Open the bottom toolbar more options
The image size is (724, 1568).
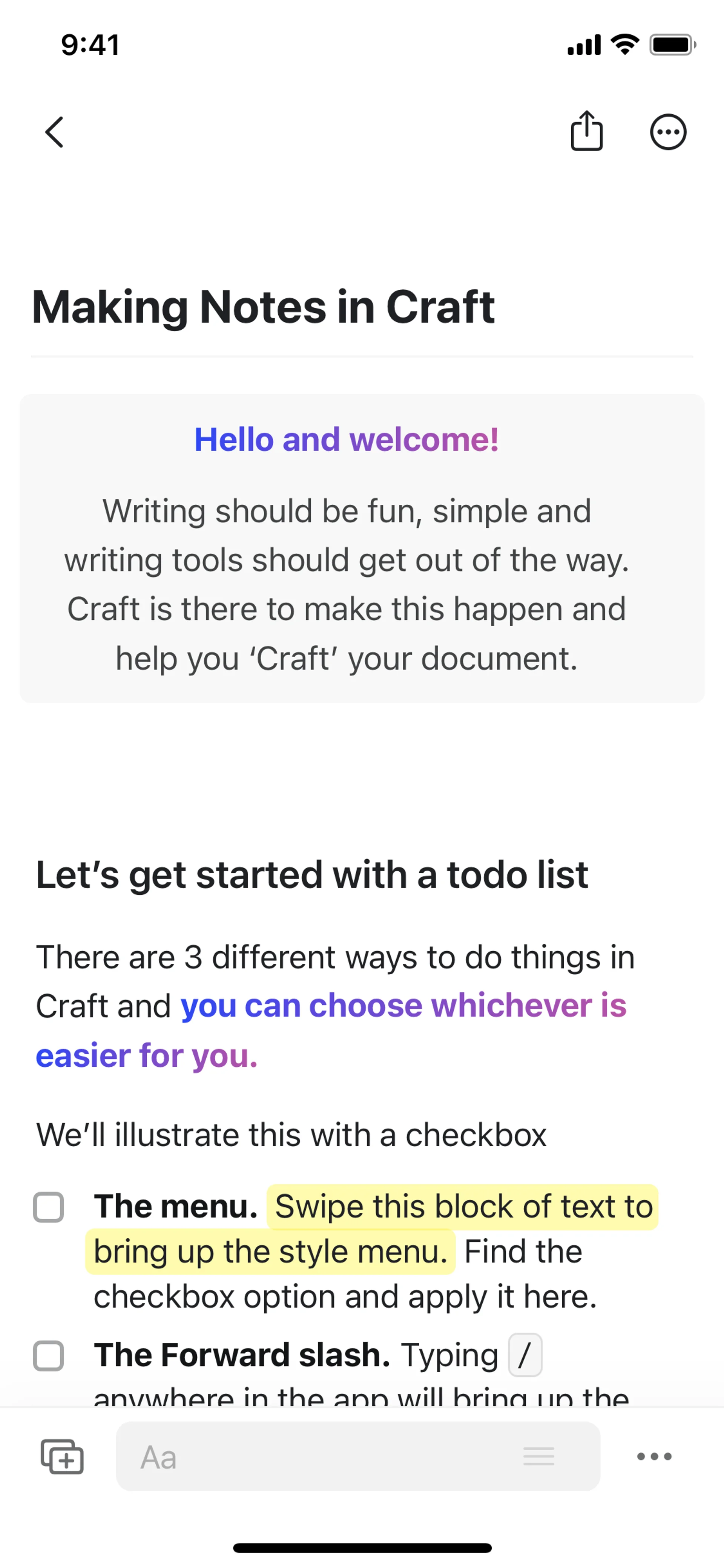pos(654,1457)
